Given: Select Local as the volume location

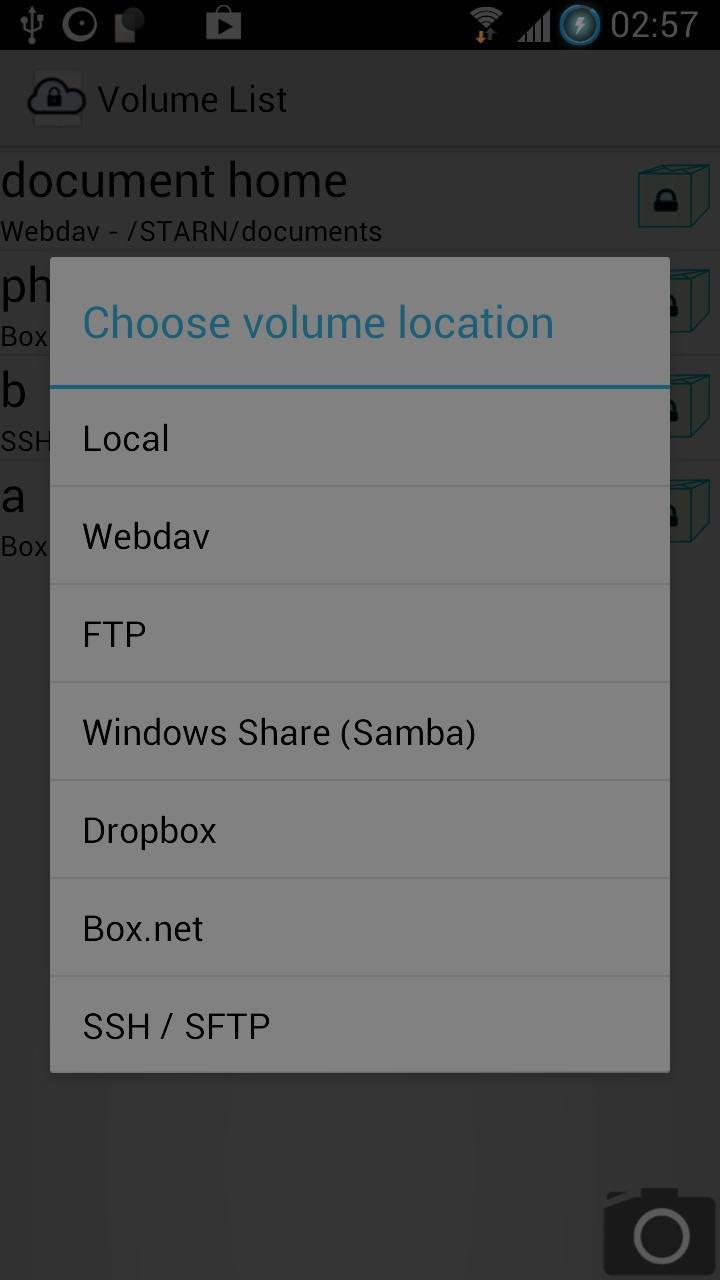Looking at the screenshot, I should pyautogui.click(x=359, y=437).
